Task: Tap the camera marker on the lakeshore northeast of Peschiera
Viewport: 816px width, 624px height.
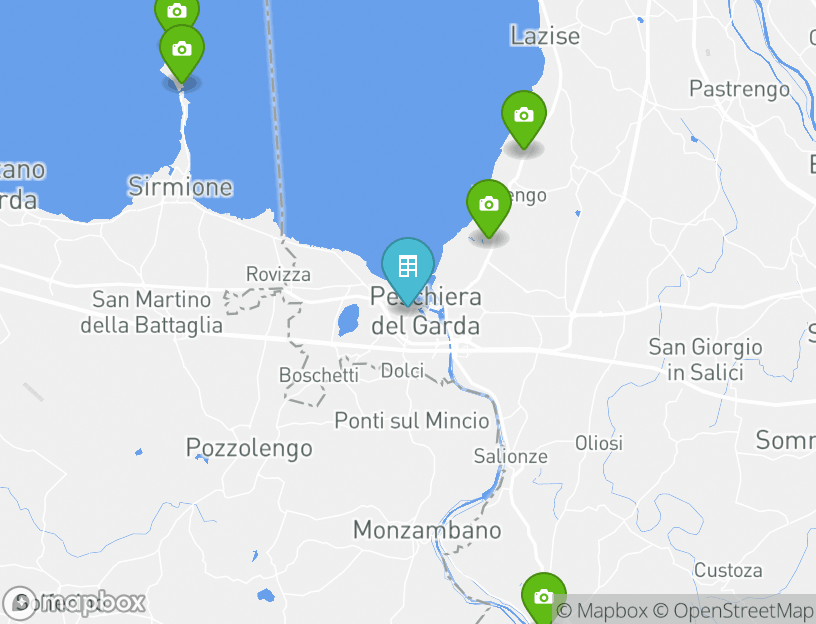Action: (488, 205)
